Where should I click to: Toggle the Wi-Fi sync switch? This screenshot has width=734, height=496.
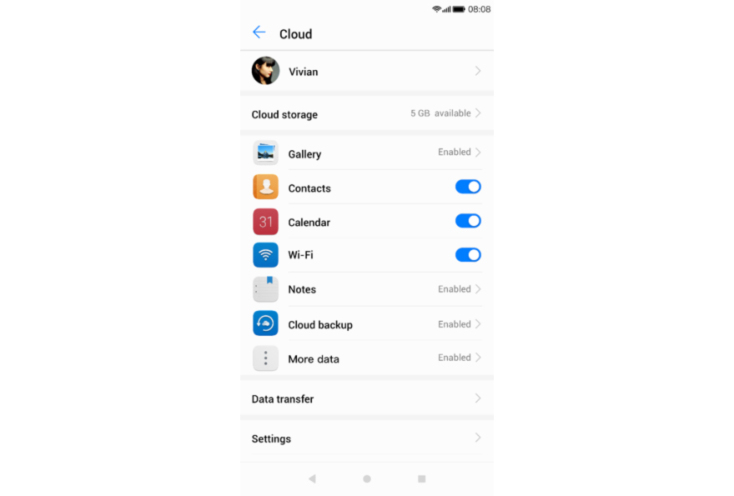pyautogui.click(x=467, y=255)
